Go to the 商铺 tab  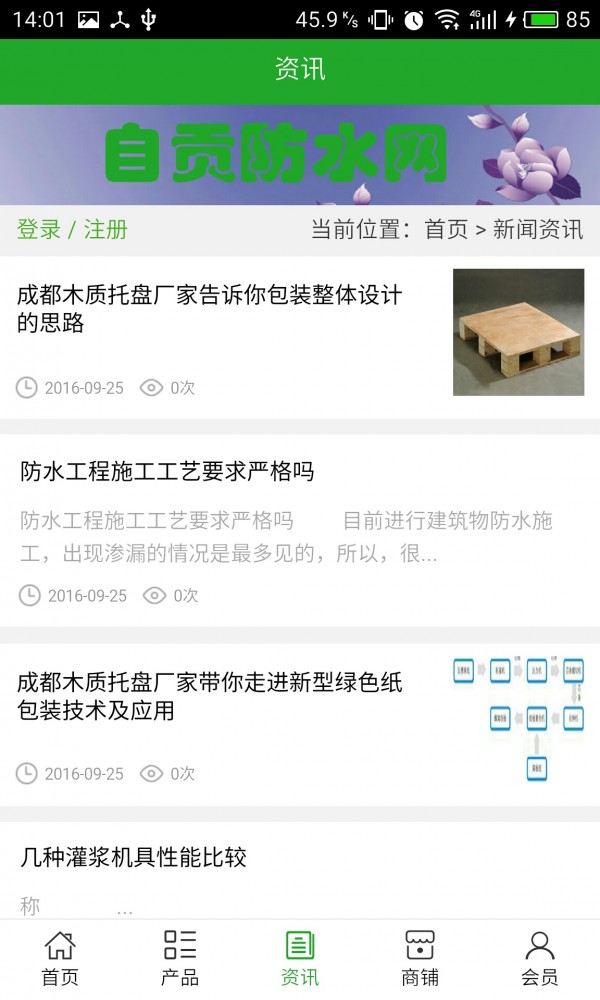tap(420, 958)
